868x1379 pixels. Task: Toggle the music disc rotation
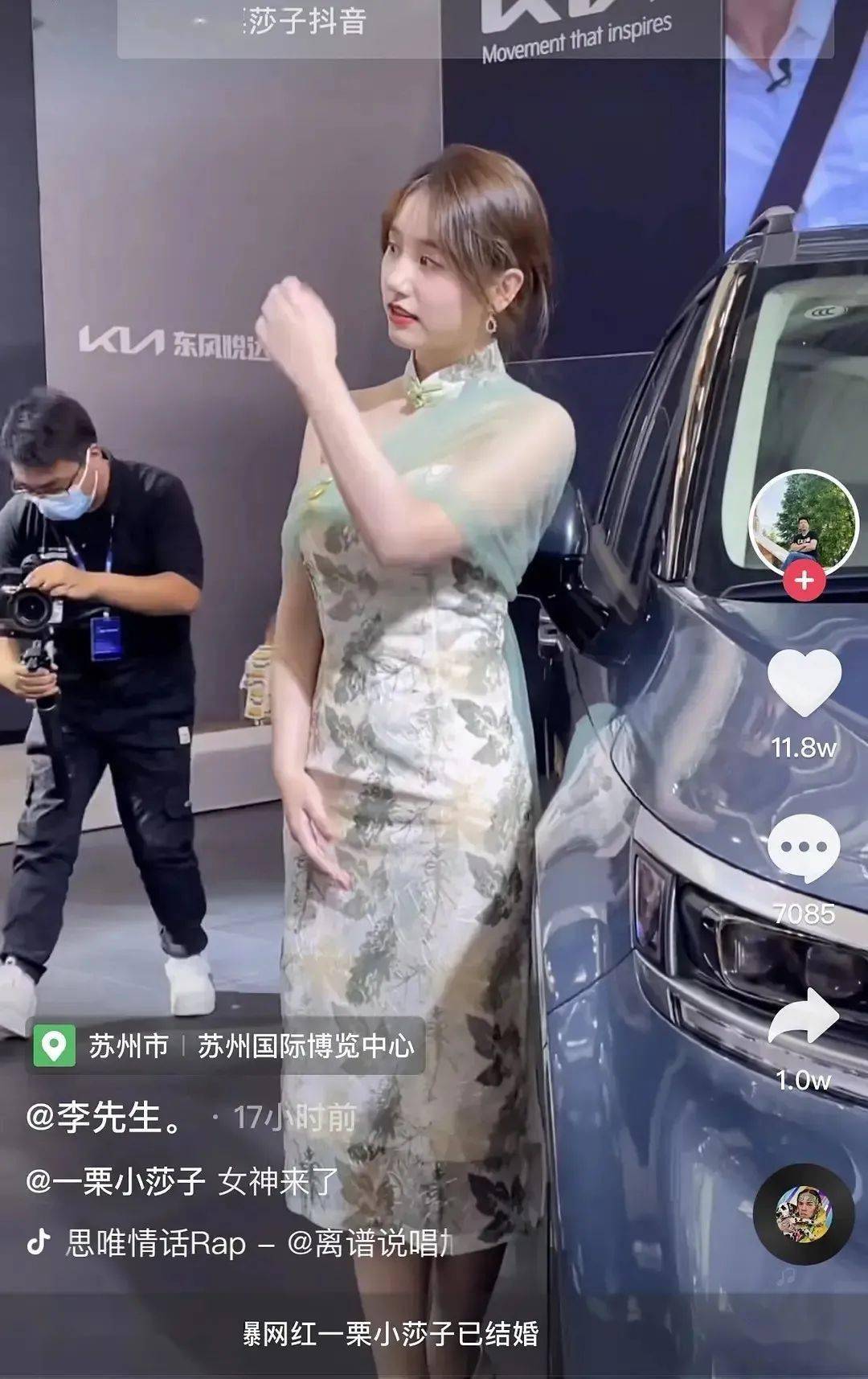click(802, 1214)
